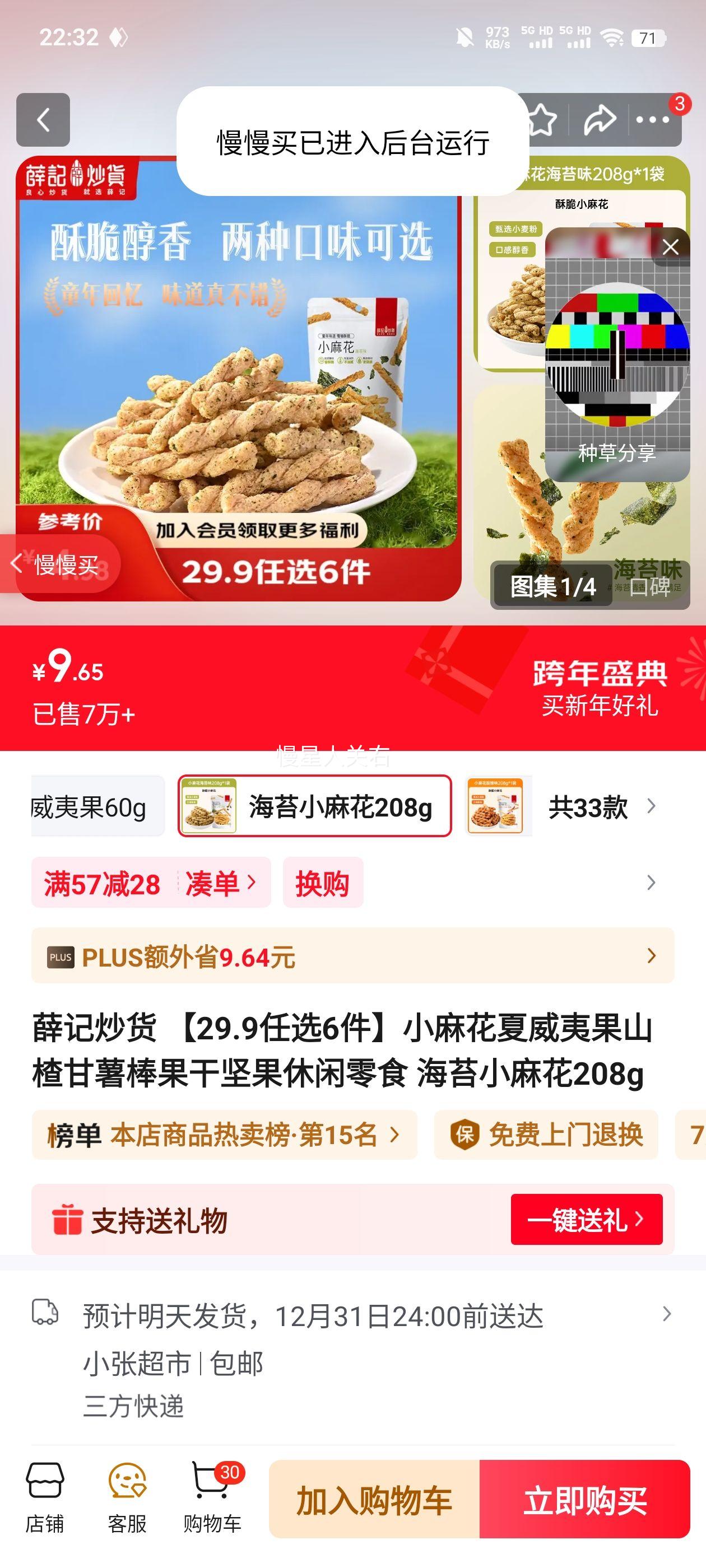Open the share icon in the top bar
The height and width of the screenshot is (1568, 706).
(600, 119)
